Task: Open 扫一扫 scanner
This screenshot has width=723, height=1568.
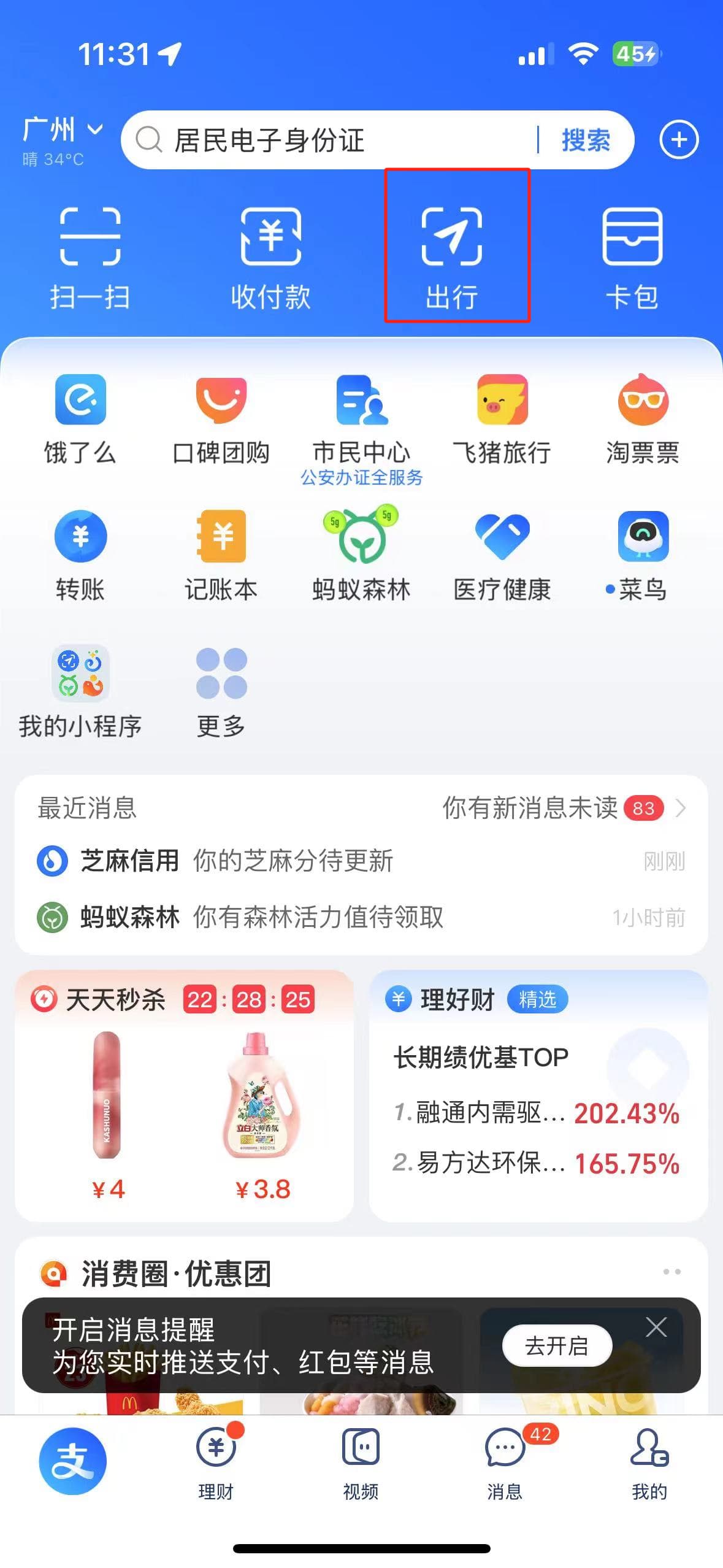Action: 90,252
